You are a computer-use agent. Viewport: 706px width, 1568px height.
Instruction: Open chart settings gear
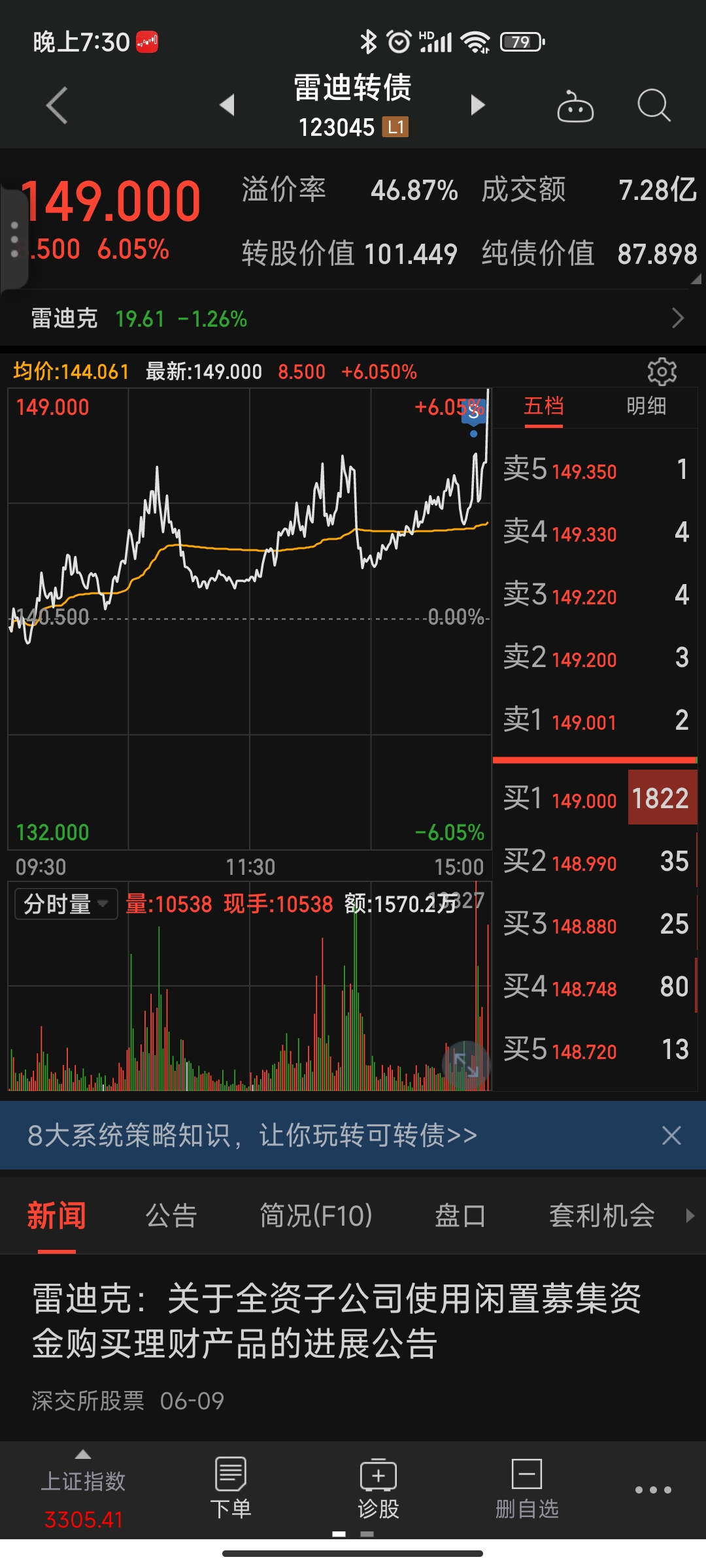[662, 372]
